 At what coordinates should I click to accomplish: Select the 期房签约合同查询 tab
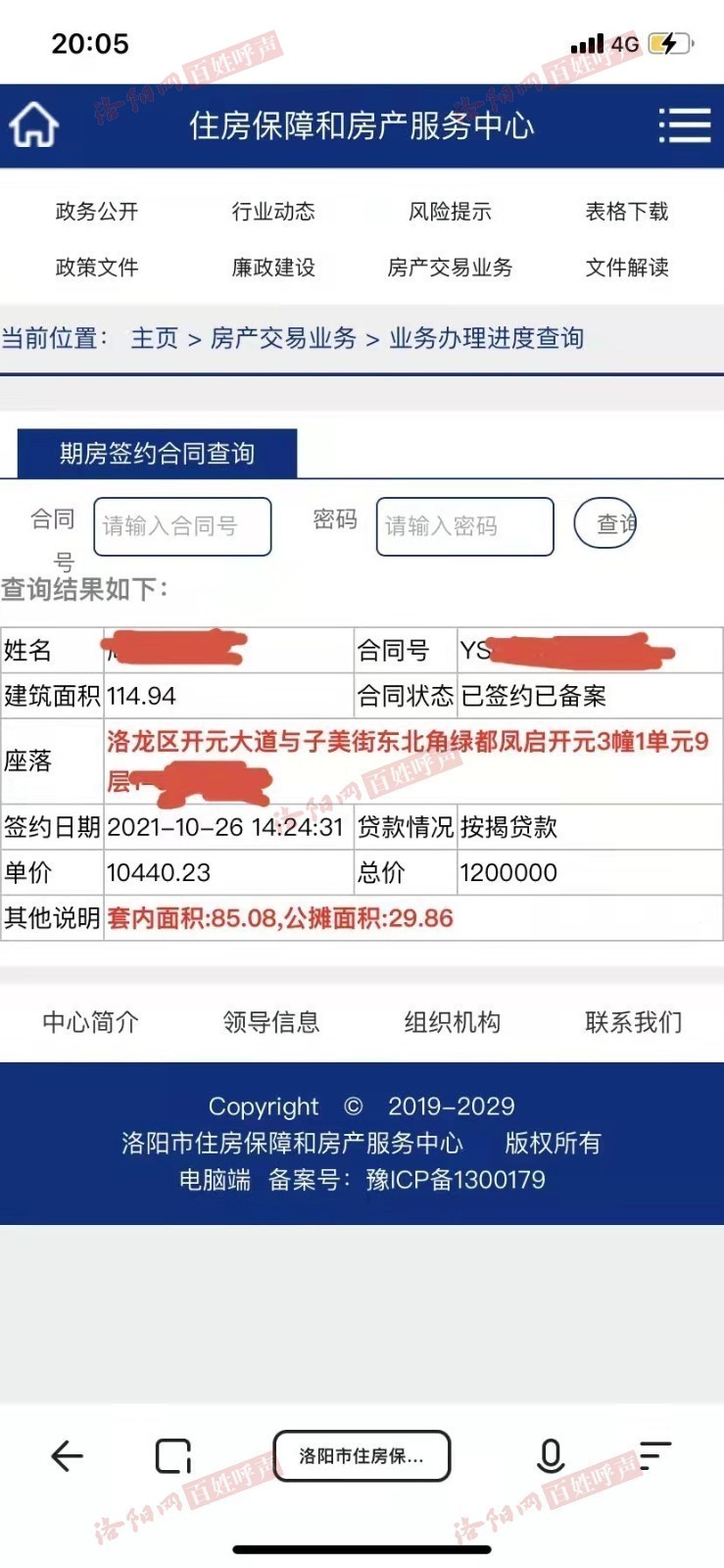[x=157, y=454]
